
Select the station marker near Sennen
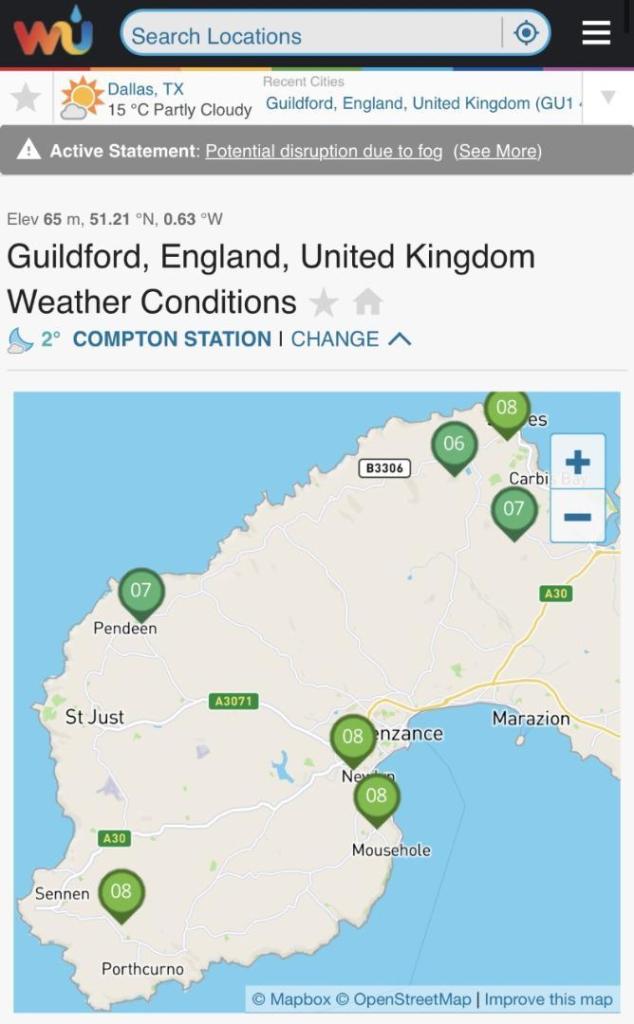pos(121,893)
